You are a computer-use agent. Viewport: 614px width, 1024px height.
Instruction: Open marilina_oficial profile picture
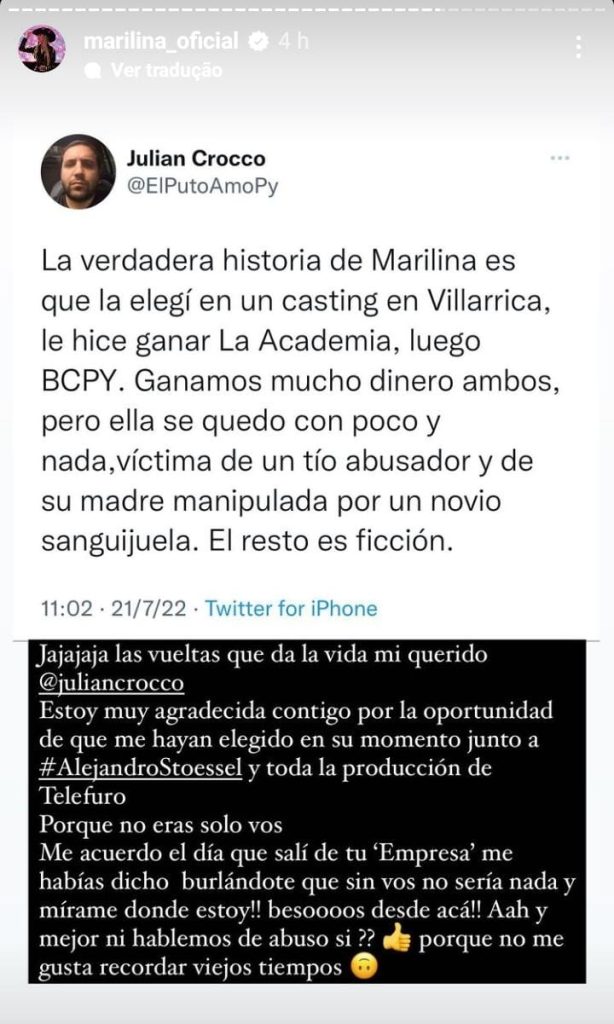click(x=42, y=49)
